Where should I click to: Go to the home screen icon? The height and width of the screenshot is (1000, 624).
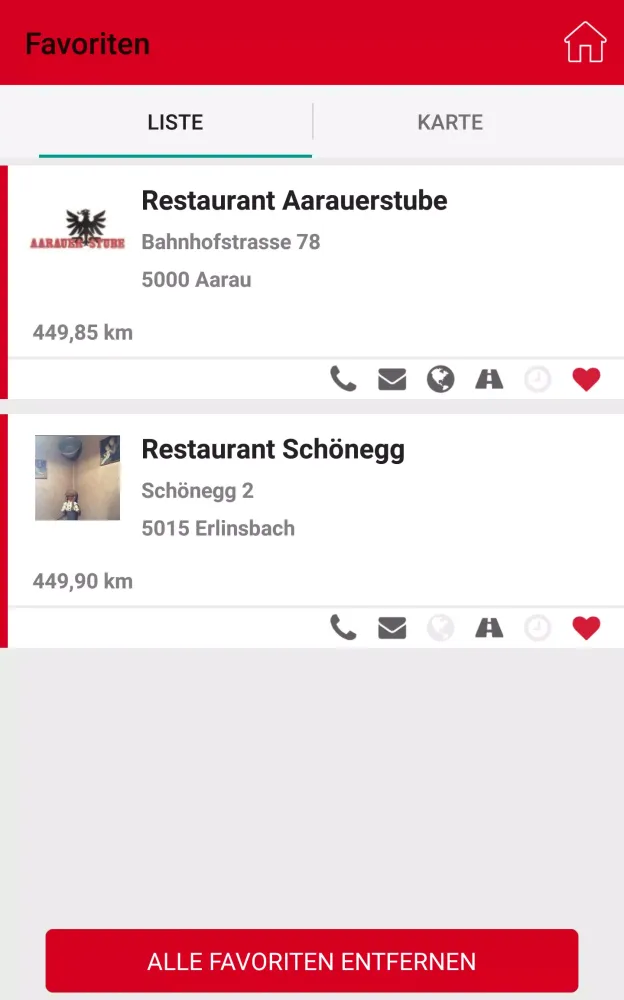click(585, 43)
